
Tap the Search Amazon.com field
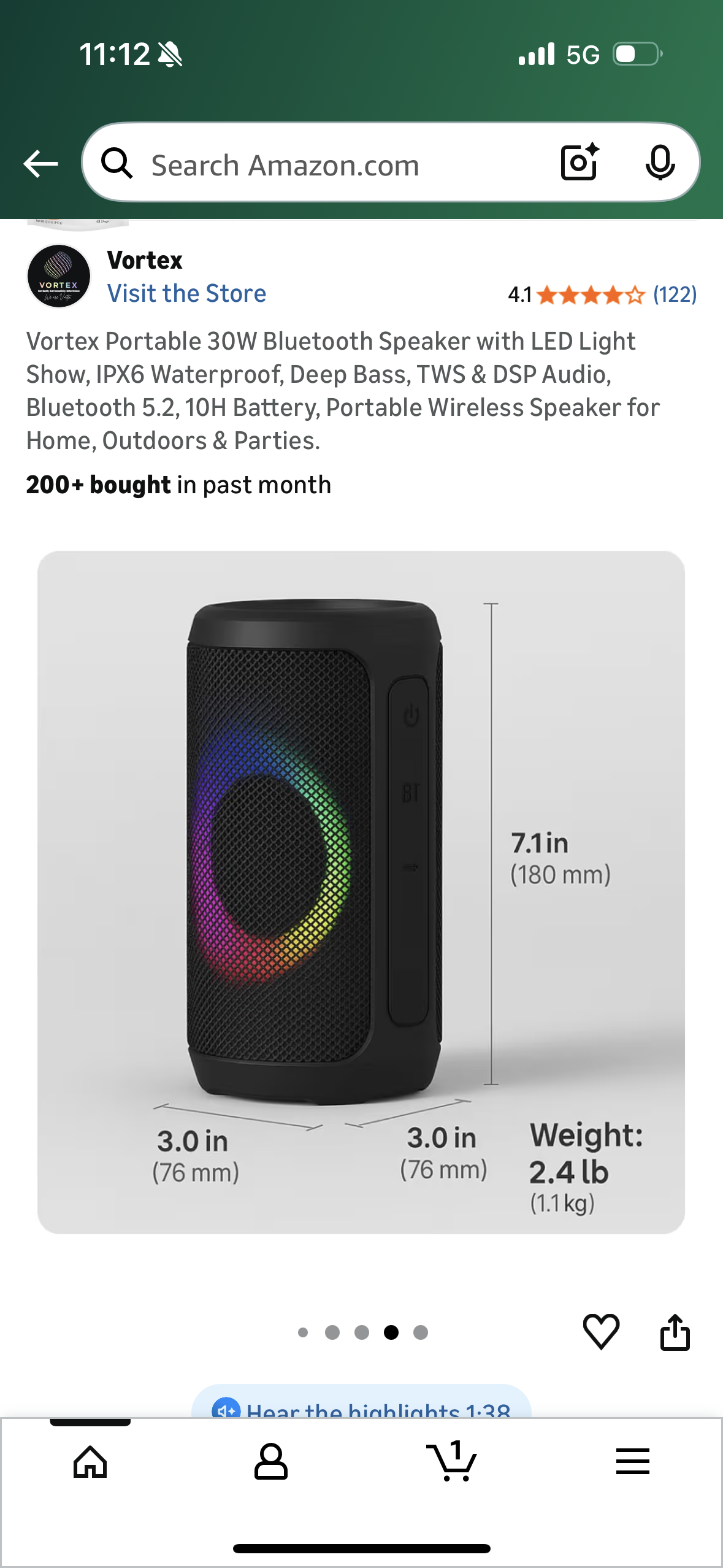331,164
